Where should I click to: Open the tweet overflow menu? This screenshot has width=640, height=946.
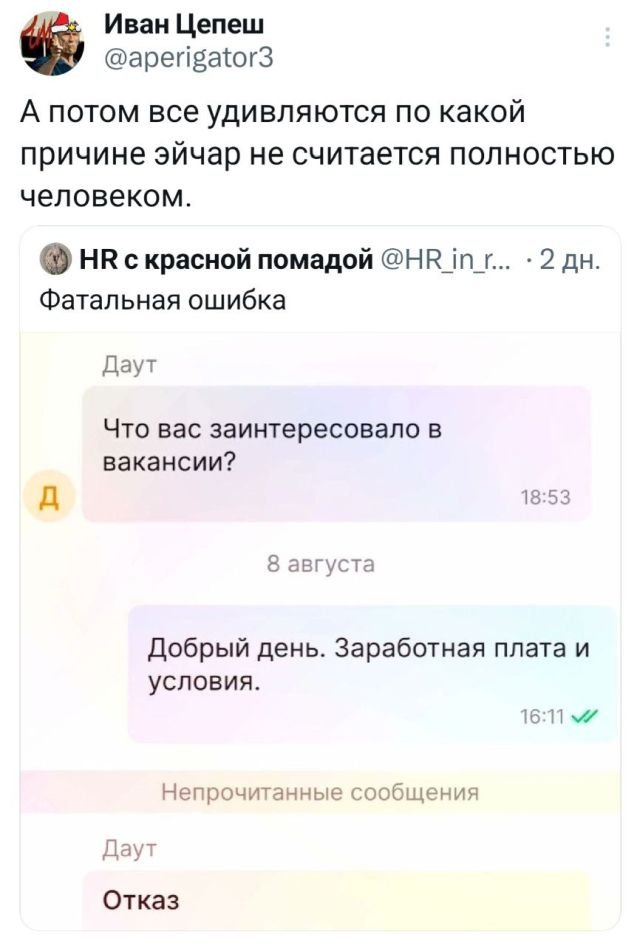[x=609, y=38]
